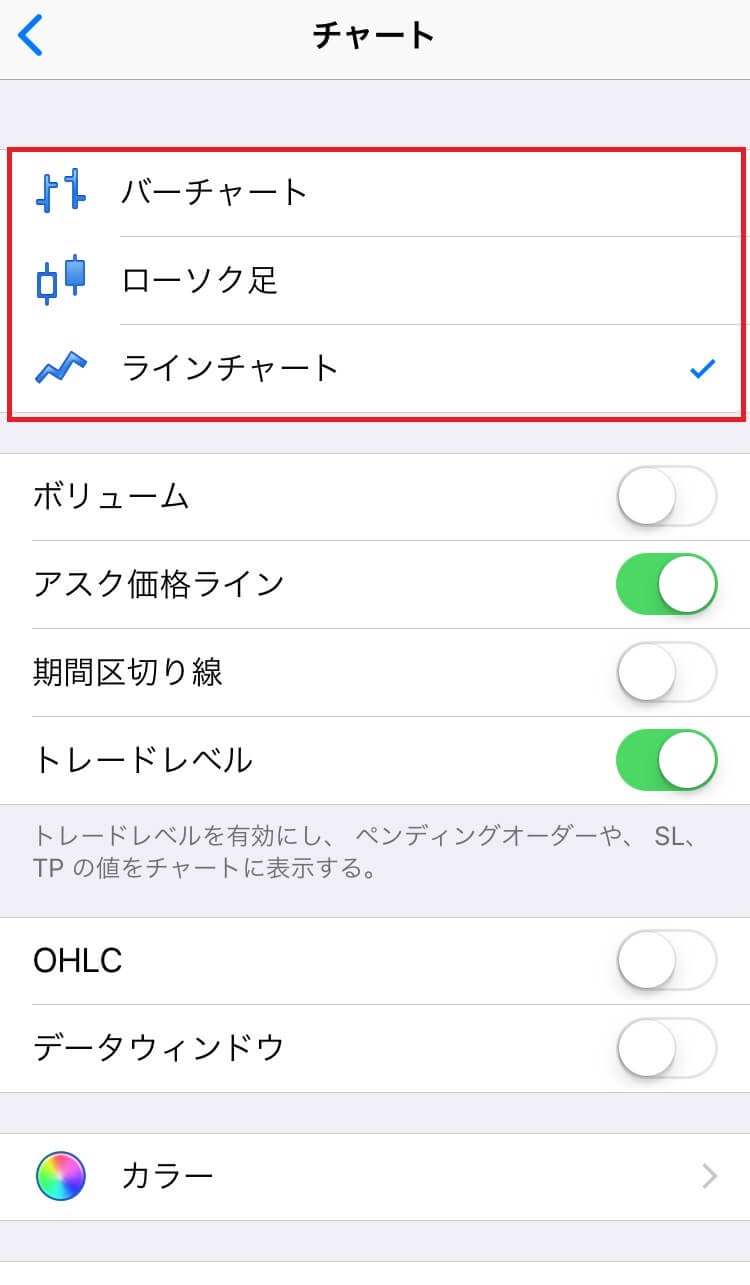The width and height of the screenshot is (750, 1285).
Task: Go back using the top-left arrow
Action: tap(31, 36)
